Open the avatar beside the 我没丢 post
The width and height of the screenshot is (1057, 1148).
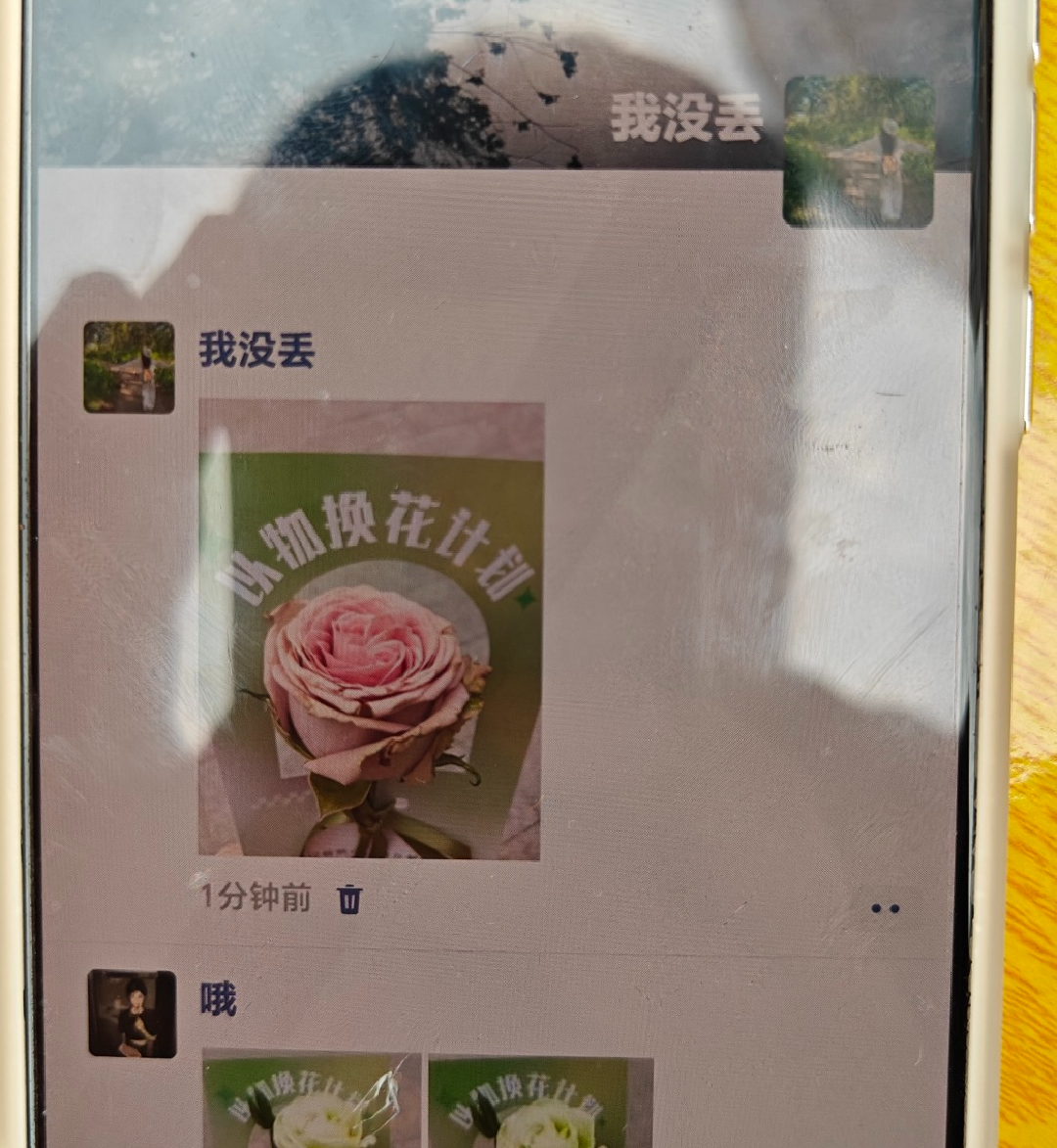[x=128, y=367]
